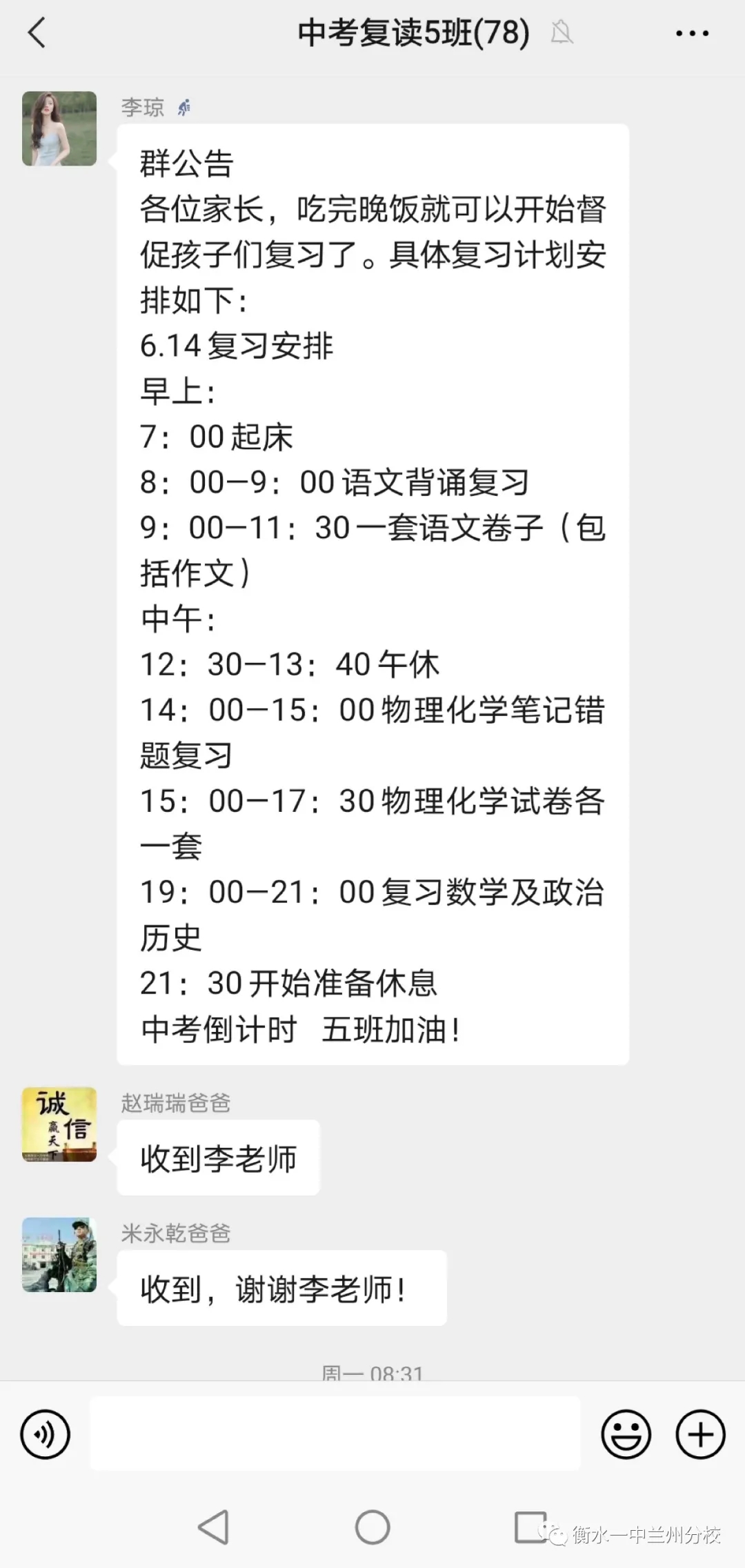Open the plus attachments menu
Image resolution: width=745 pixels, height=1568 pixels.
pos(700,1435)
